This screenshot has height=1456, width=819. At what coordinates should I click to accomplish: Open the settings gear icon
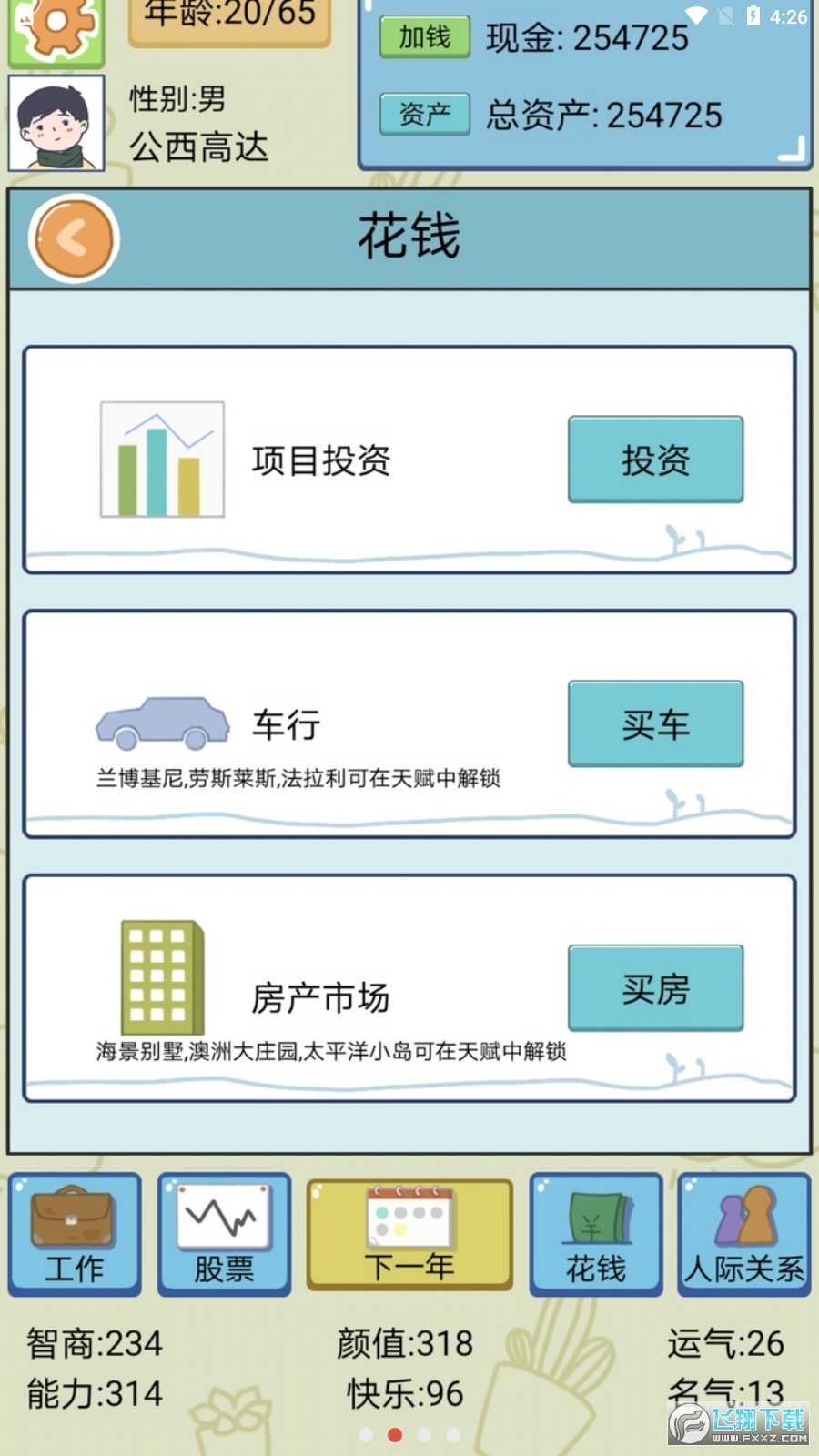(55, 27)
